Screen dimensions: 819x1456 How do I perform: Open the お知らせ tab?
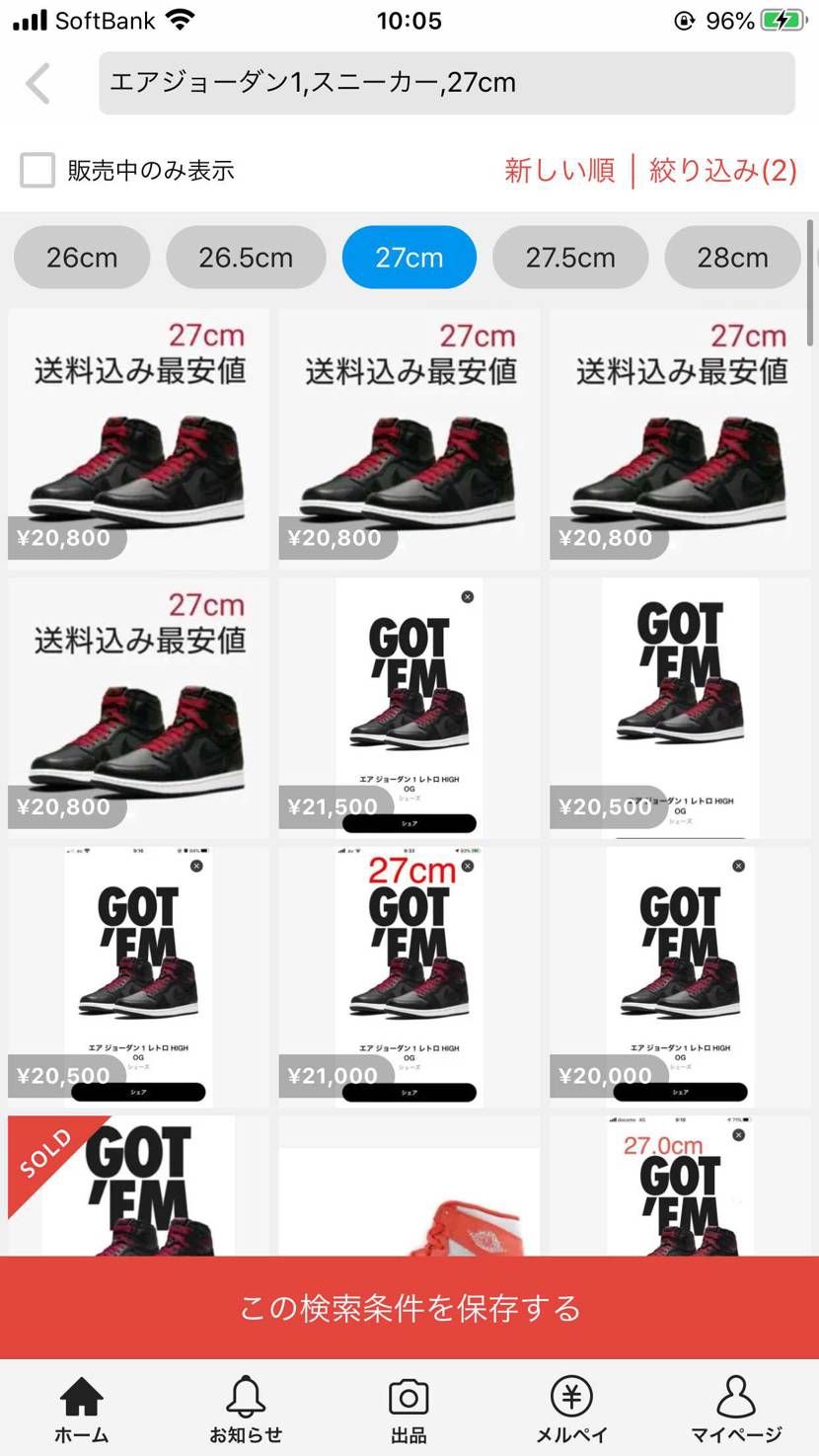246,1410
